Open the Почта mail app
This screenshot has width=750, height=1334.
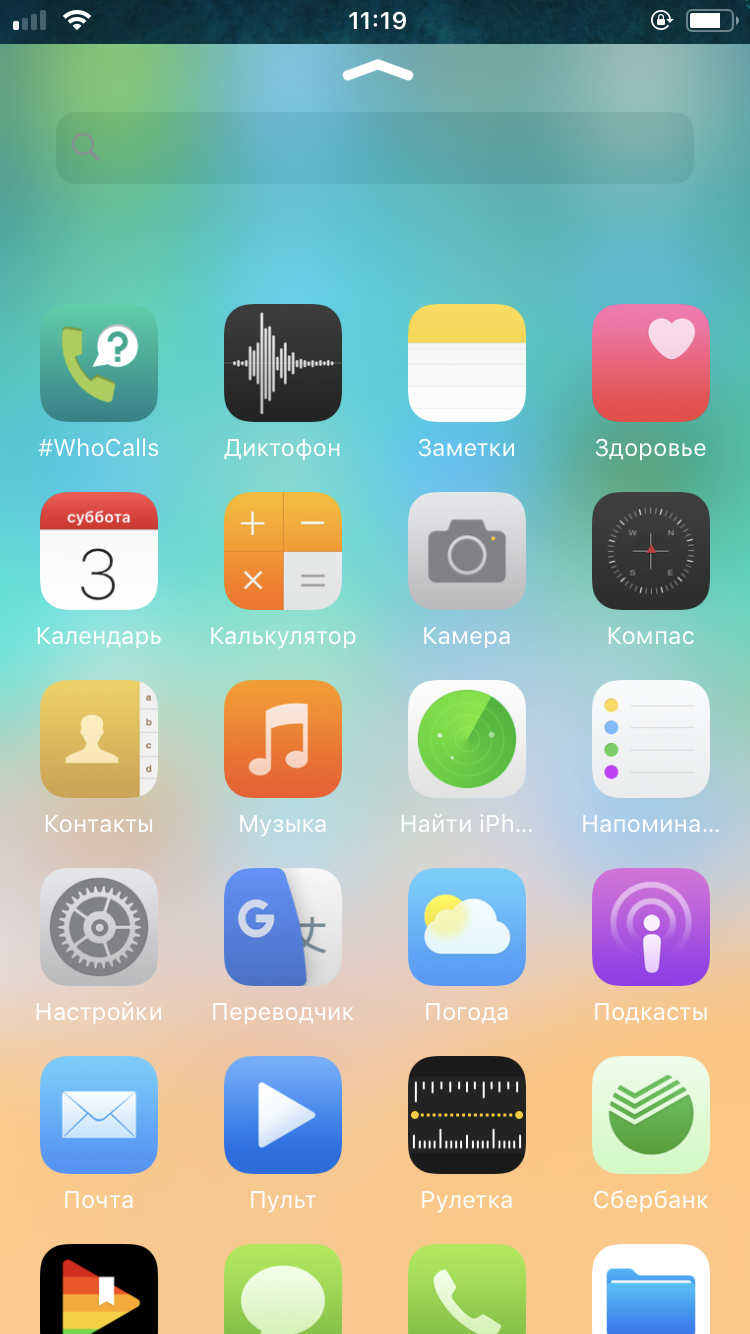click(99, 1115)
